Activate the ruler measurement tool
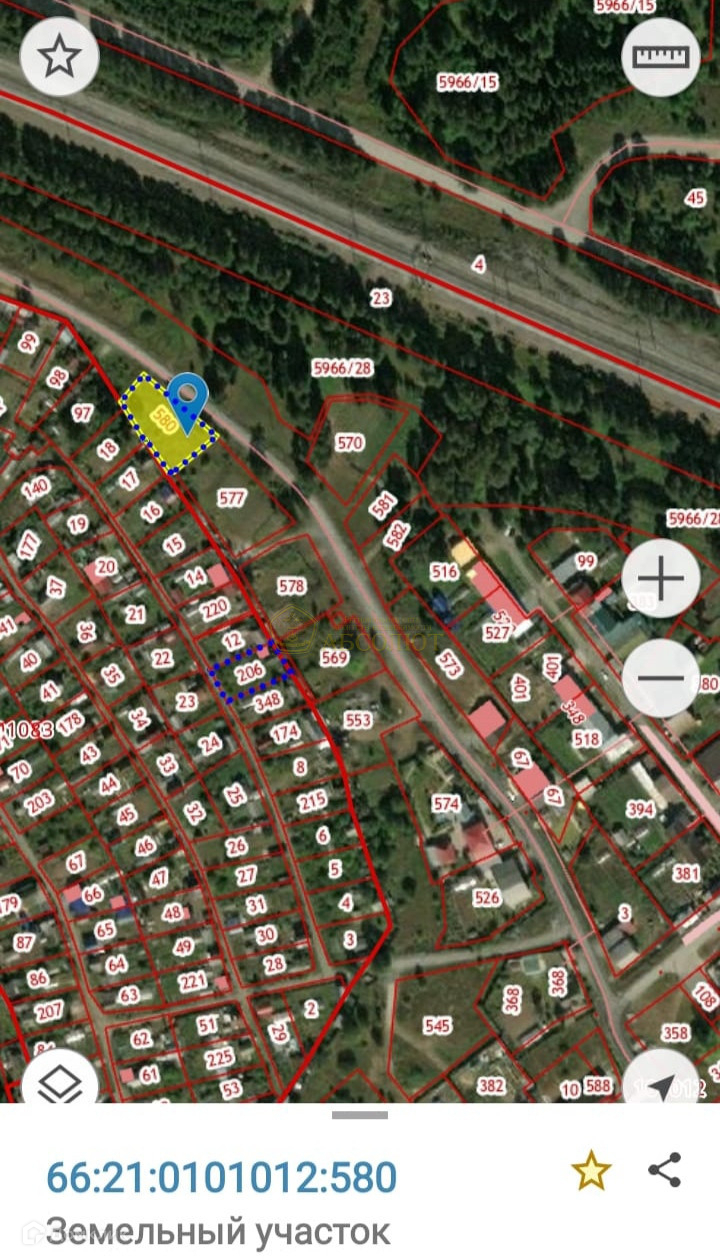Screen dimensions: 720x1260 pos(660,57)
